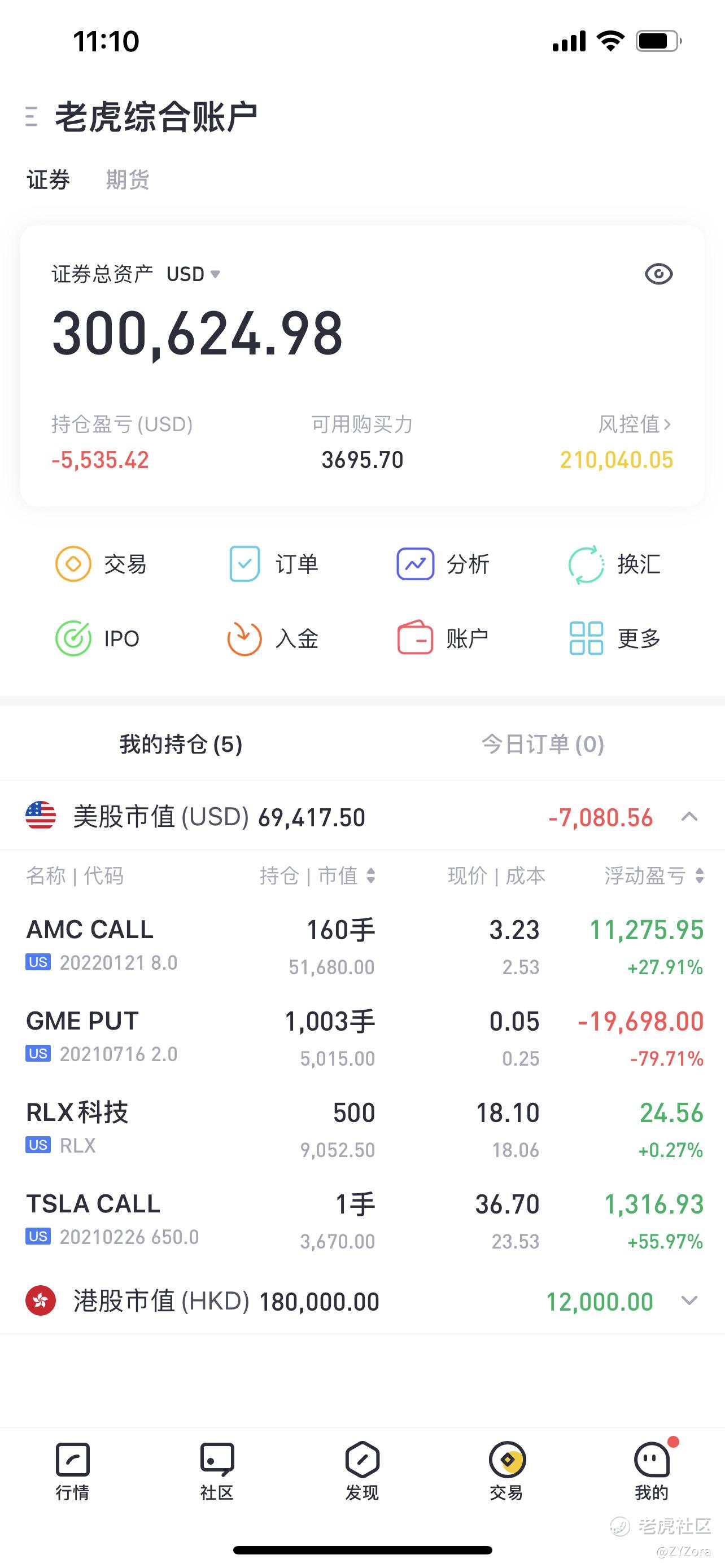Open the IPO section

click(97, 638)
